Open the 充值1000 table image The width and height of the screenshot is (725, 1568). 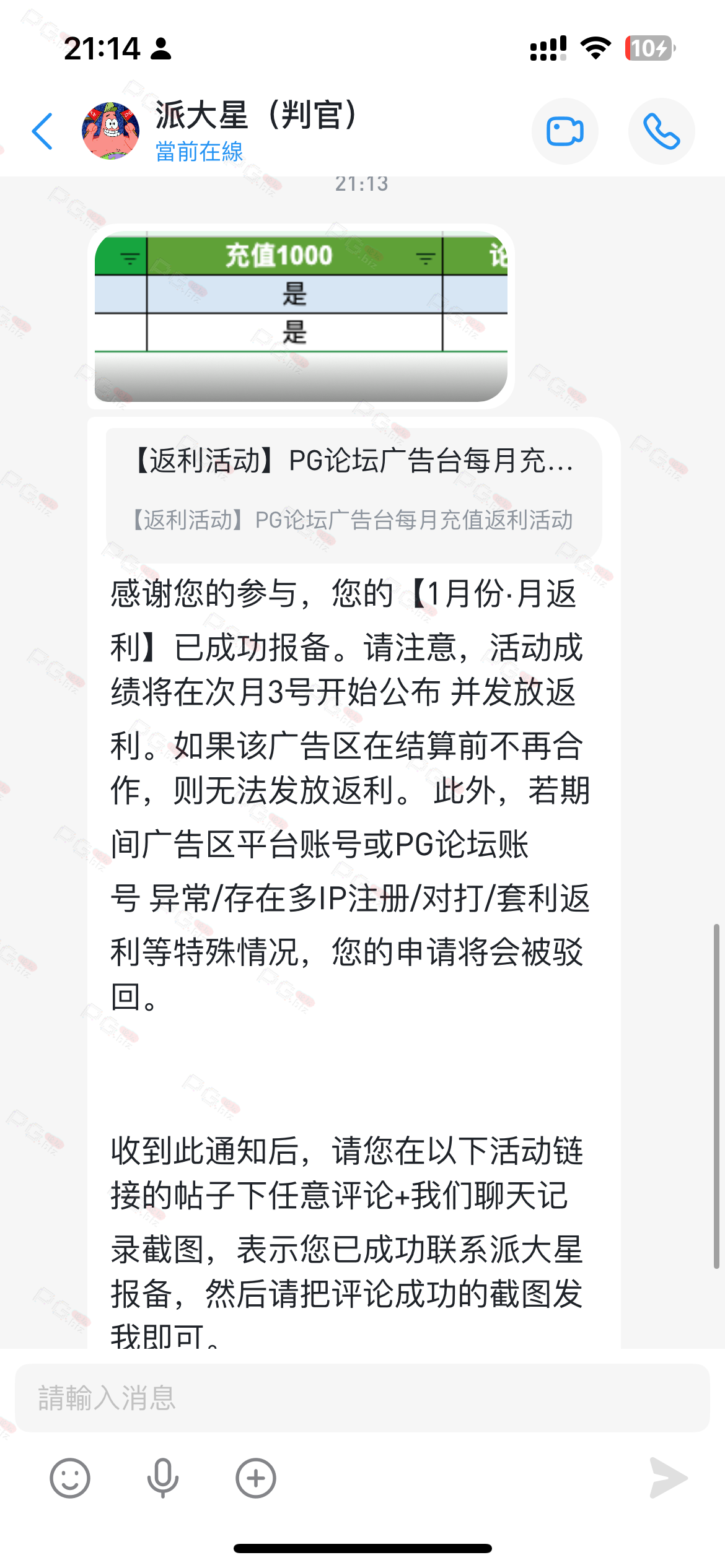point(301,316)
